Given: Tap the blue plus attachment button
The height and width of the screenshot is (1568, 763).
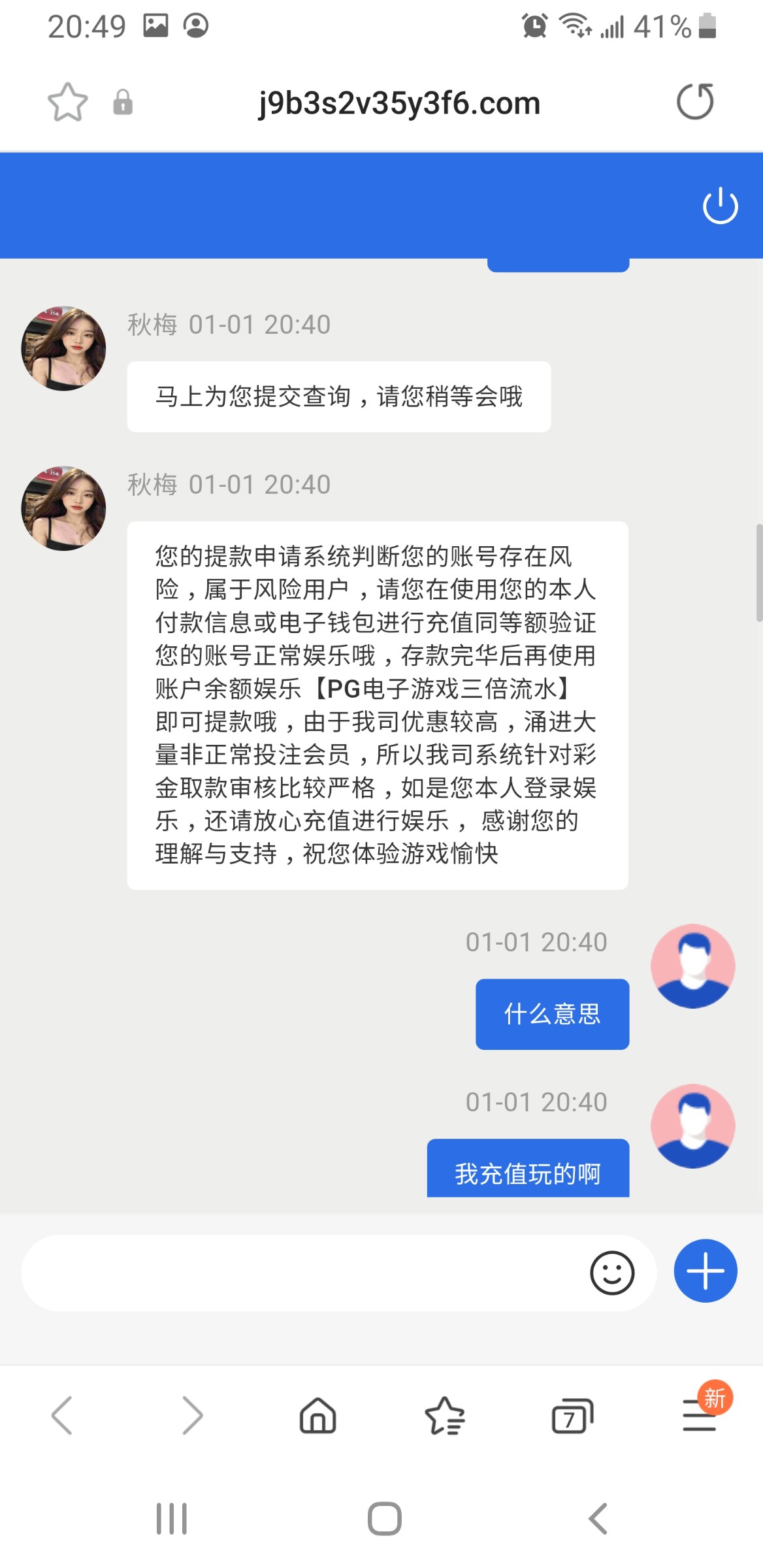Looking at the screenshot, I should tap(704, 1270).
